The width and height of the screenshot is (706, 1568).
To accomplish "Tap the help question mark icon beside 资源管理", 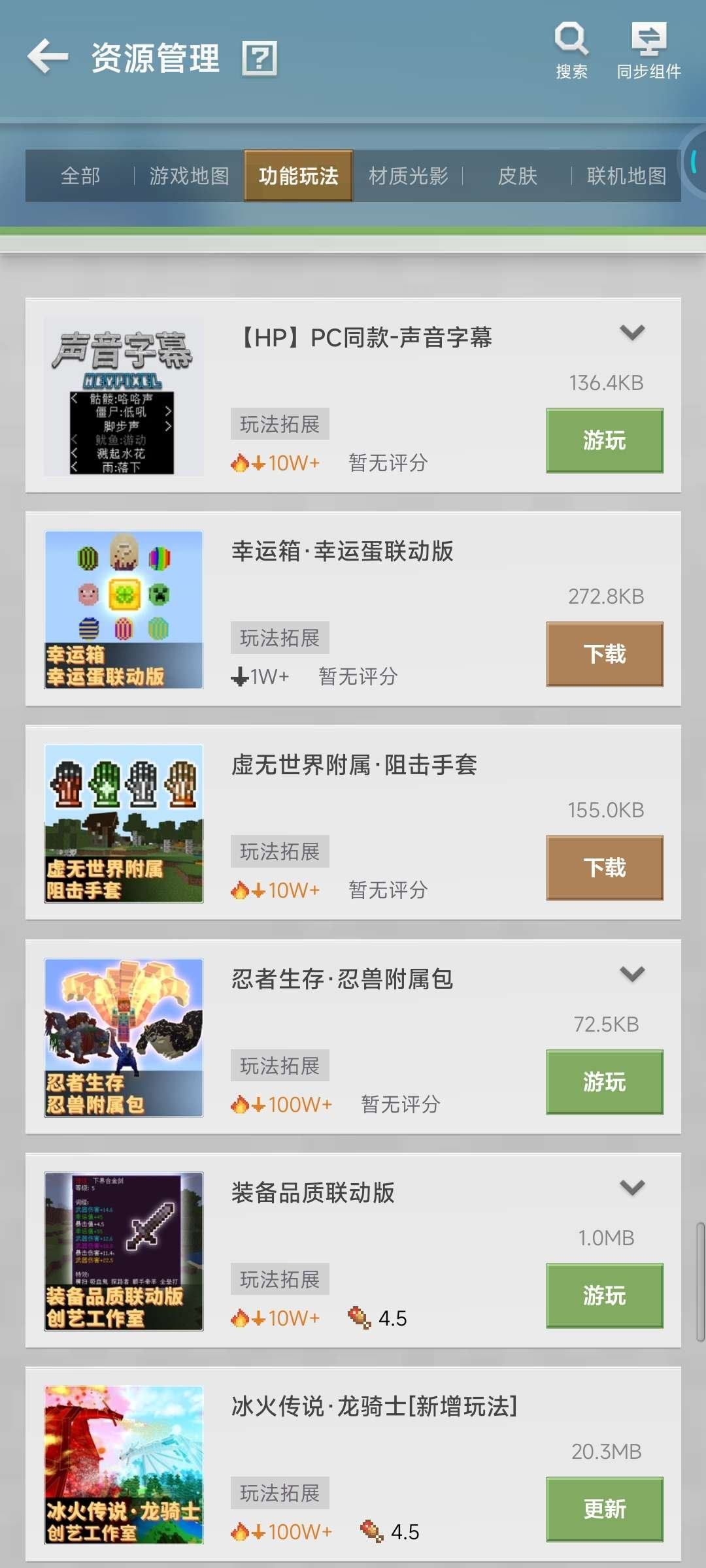I will click(260, 59).
